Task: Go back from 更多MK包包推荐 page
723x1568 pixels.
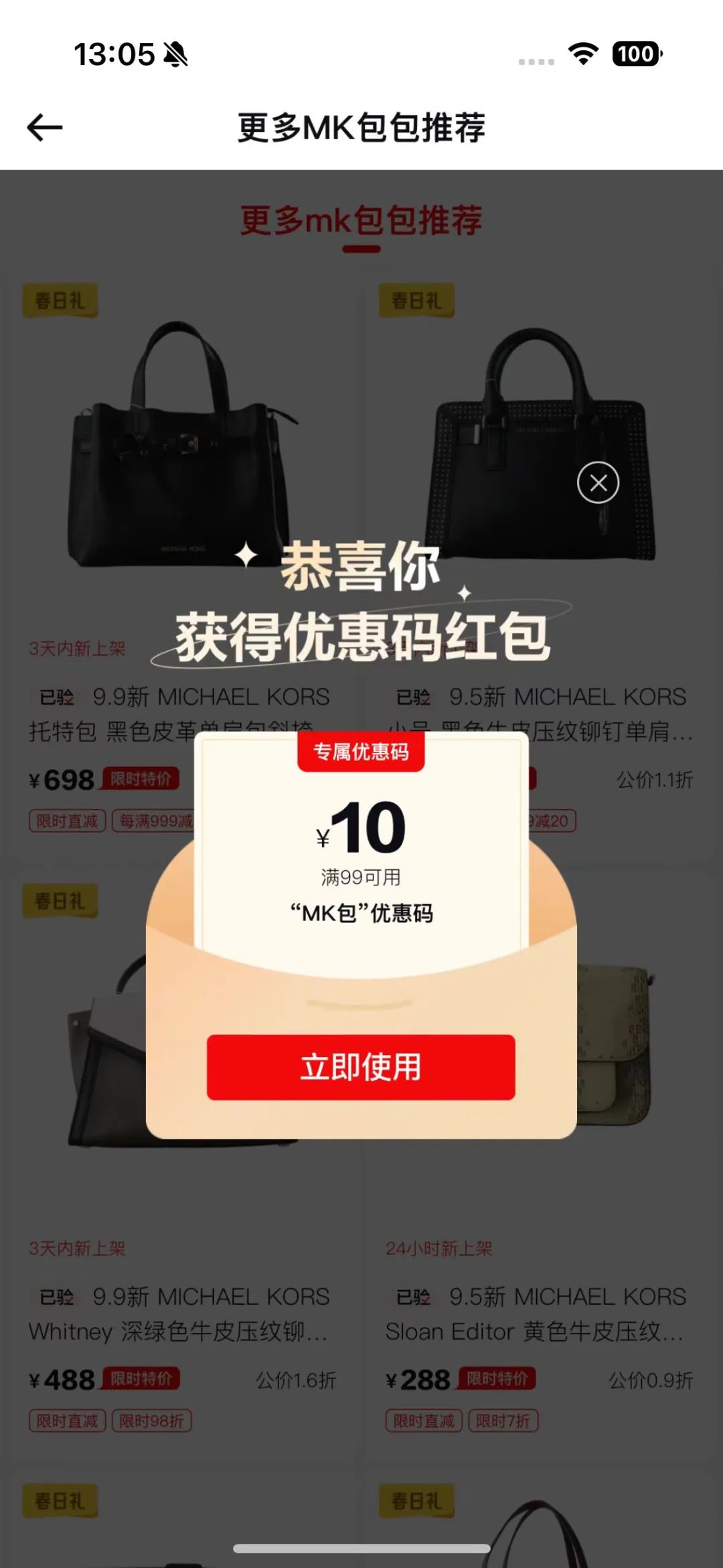Action: point(45,127)
